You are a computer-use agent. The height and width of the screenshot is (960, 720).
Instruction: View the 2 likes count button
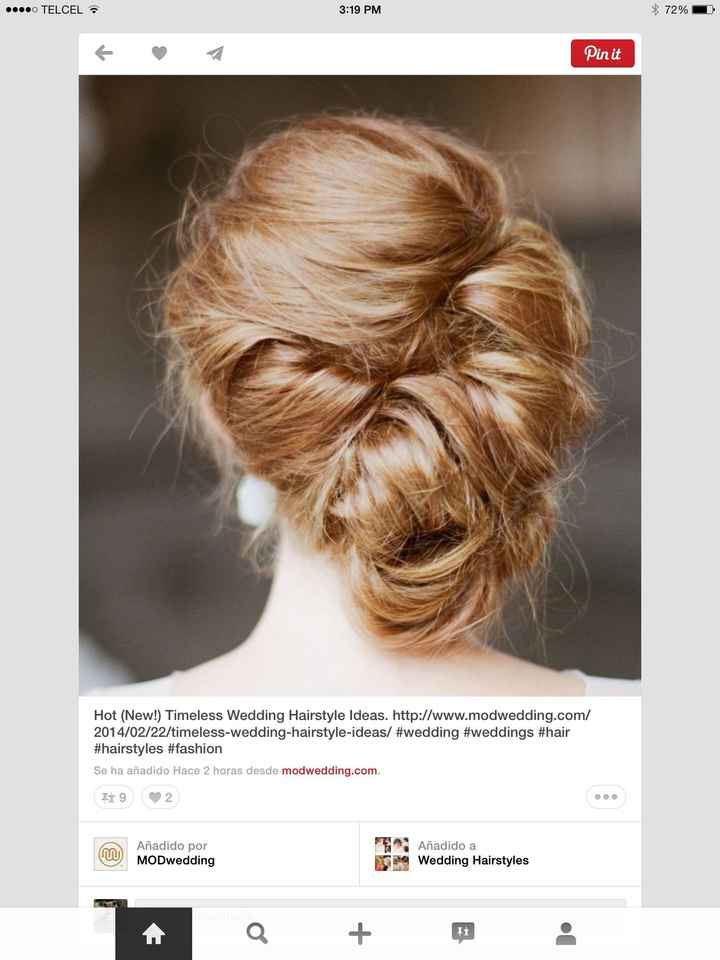(x=160, y=797)
